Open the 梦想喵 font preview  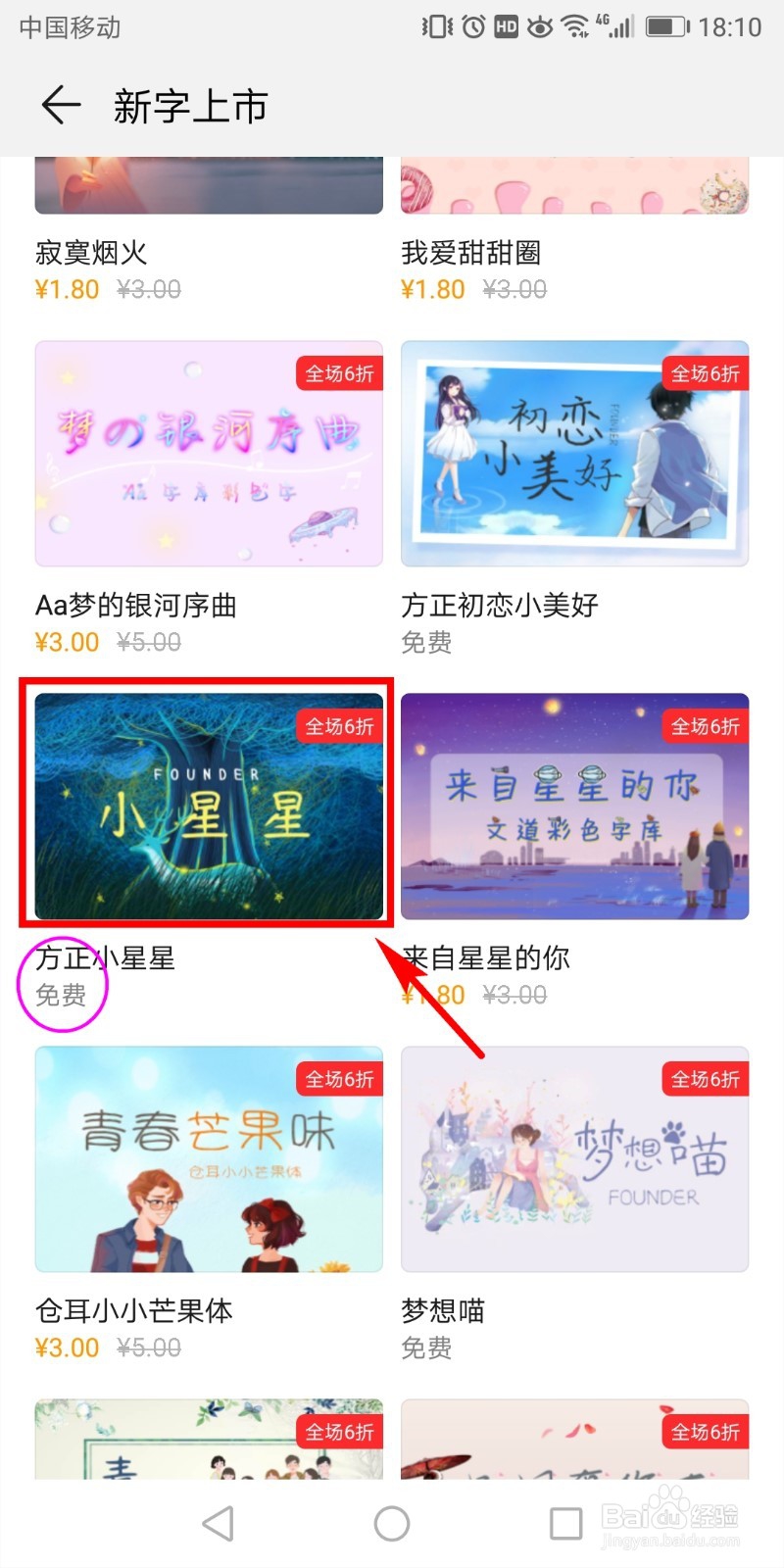pos(574,1159)
